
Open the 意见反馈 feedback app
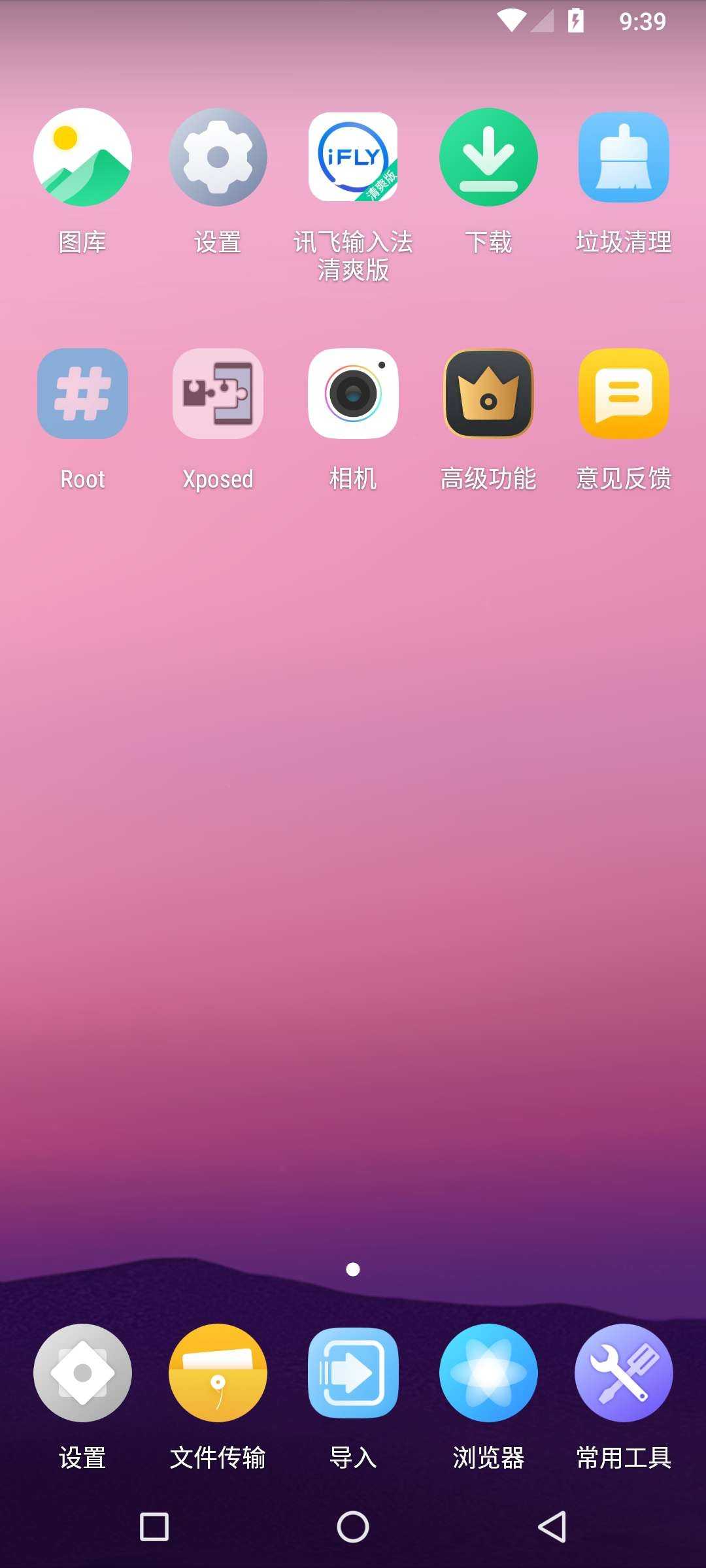tap(624, 394)
